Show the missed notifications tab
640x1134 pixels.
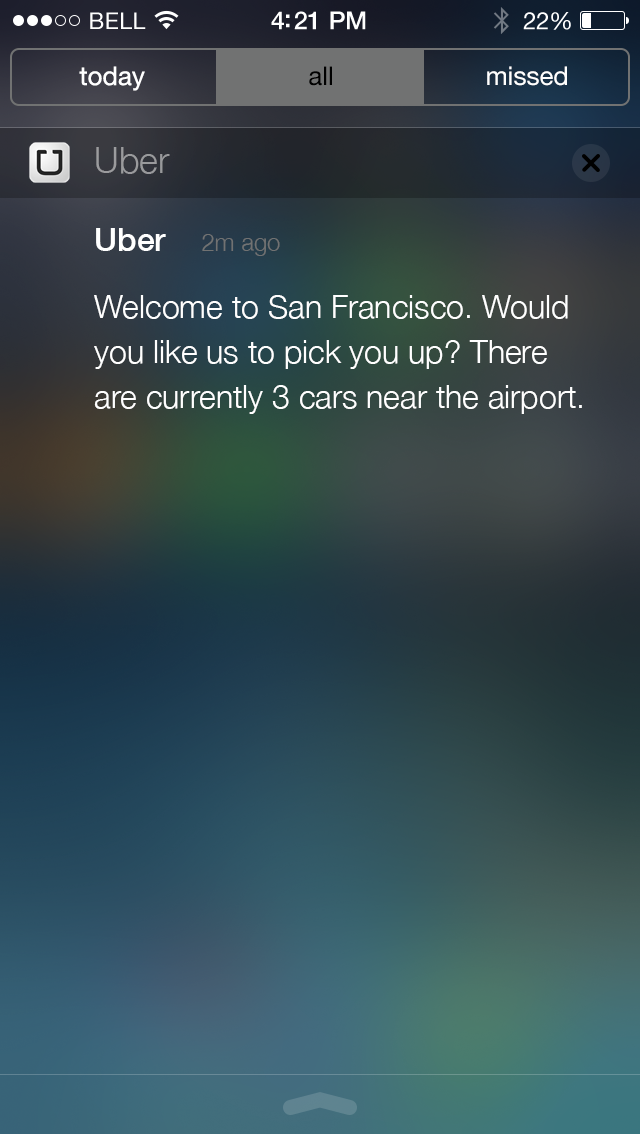[x=526, y=77]
